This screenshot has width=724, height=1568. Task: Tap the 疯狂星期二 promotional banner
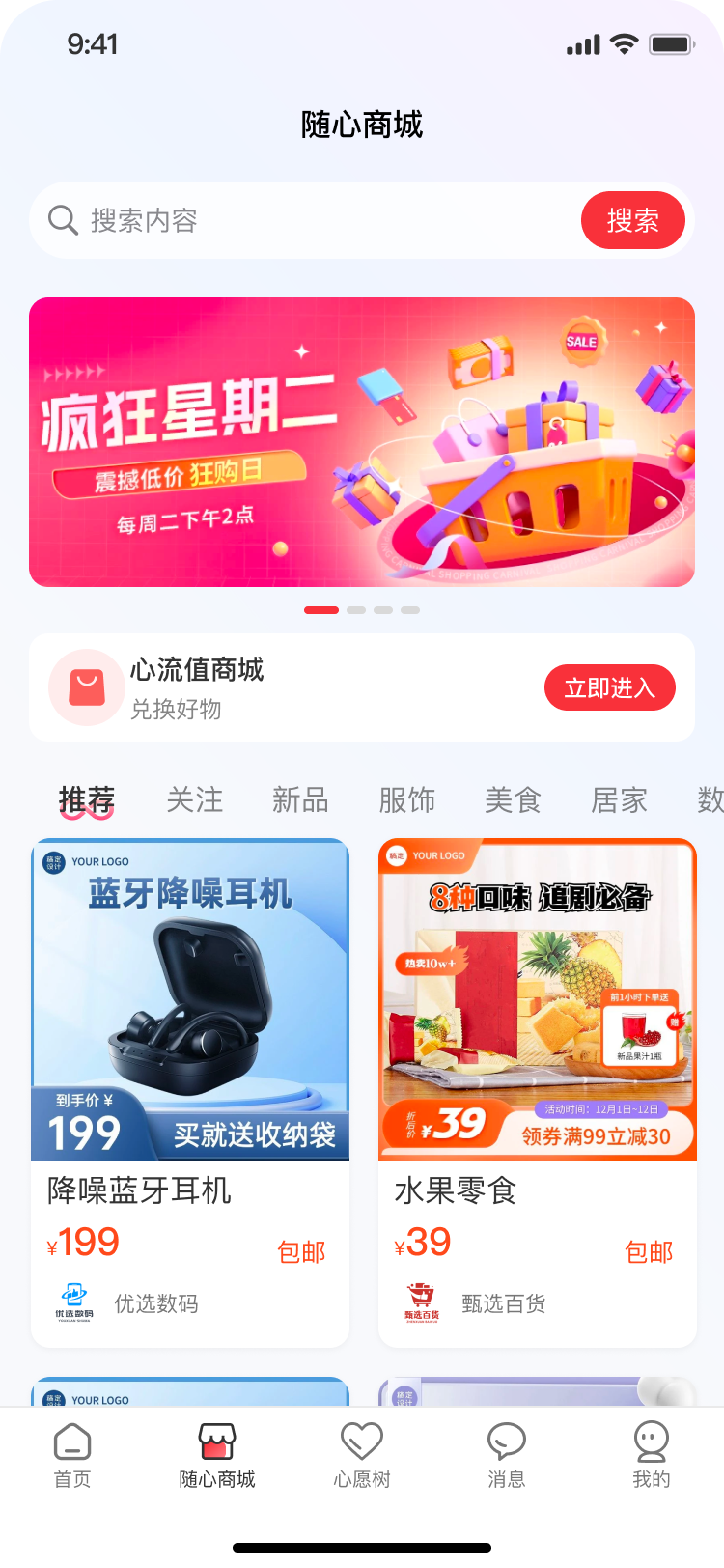pos(362,441)
